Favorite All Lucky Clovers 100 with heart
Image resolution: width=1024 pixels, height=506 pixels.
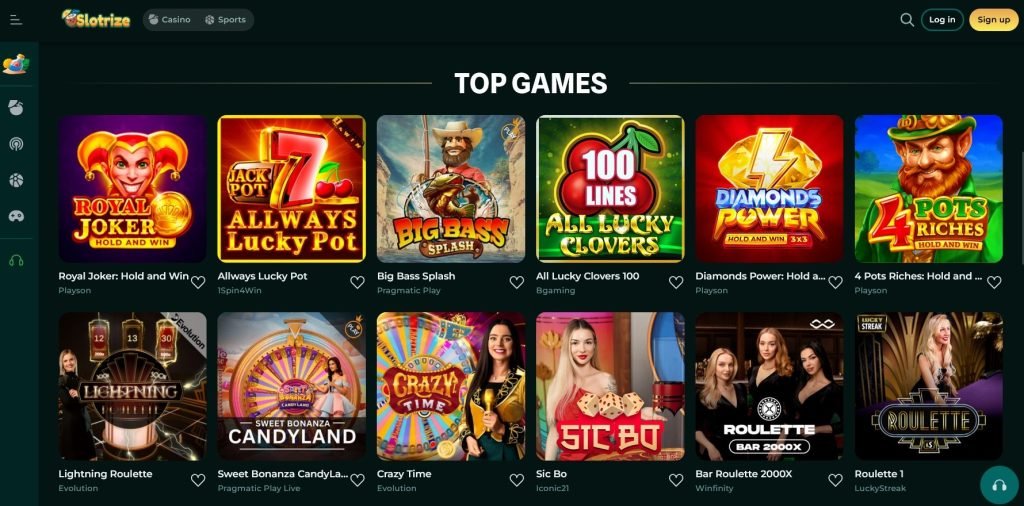[676, 282]
